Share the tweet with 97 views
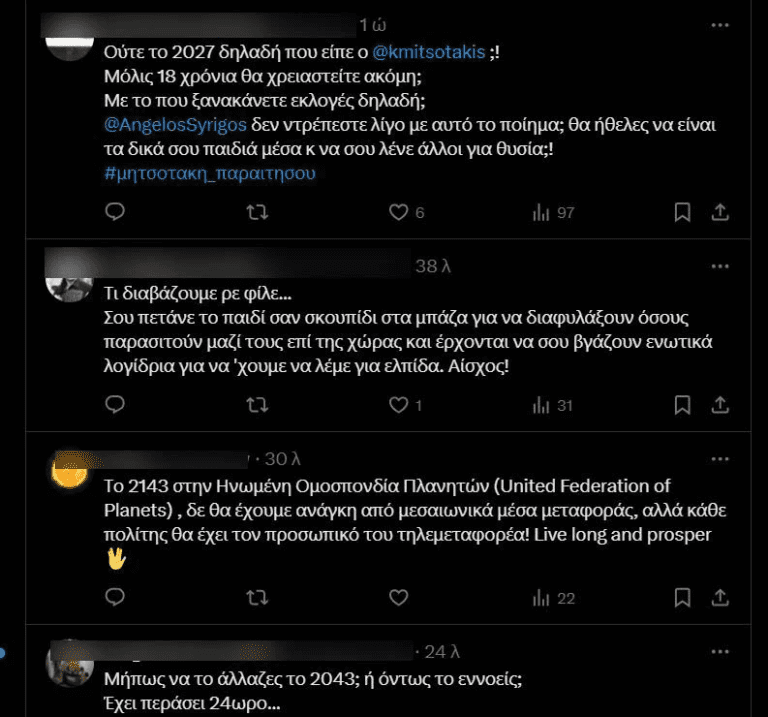 [x=719, y=212]
